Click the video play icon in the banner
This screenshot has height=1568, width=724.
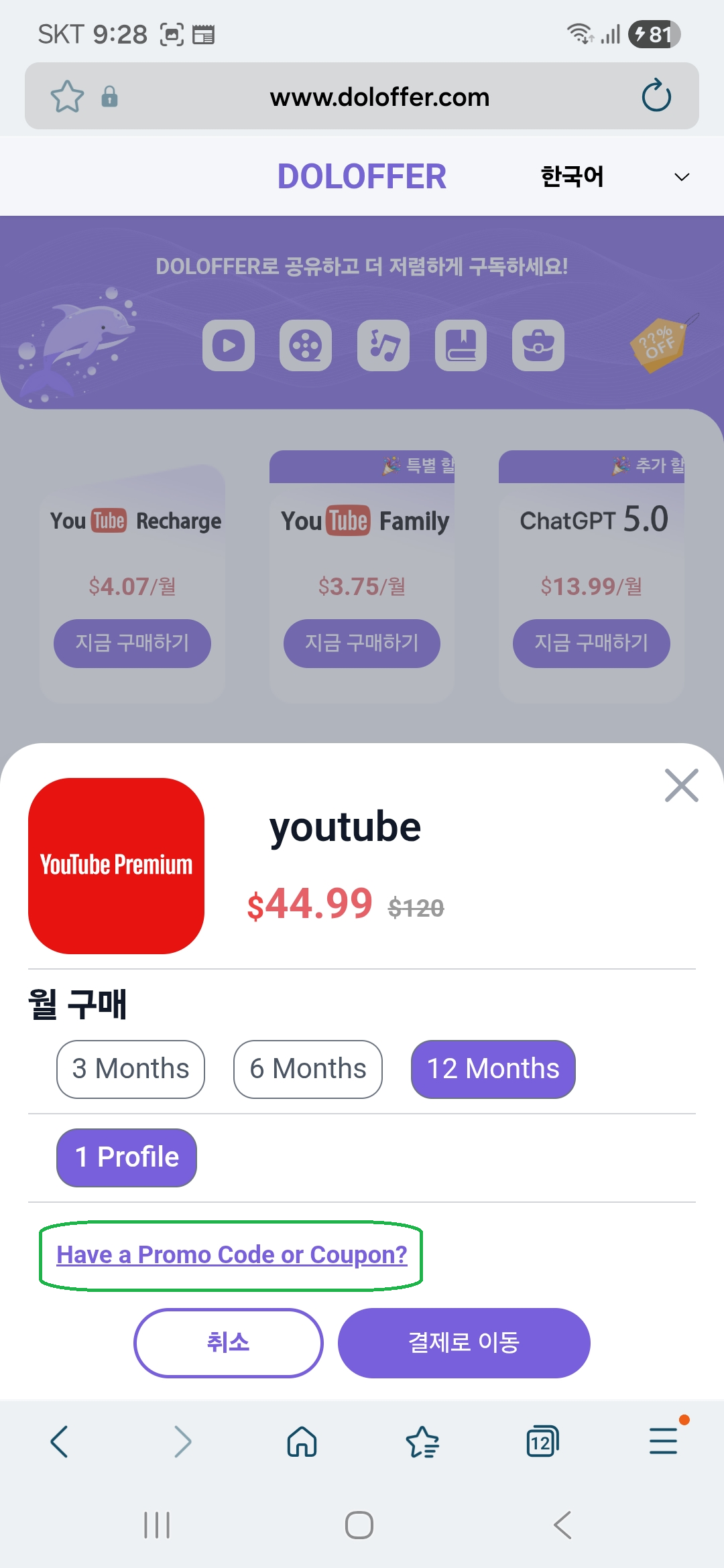228,346
